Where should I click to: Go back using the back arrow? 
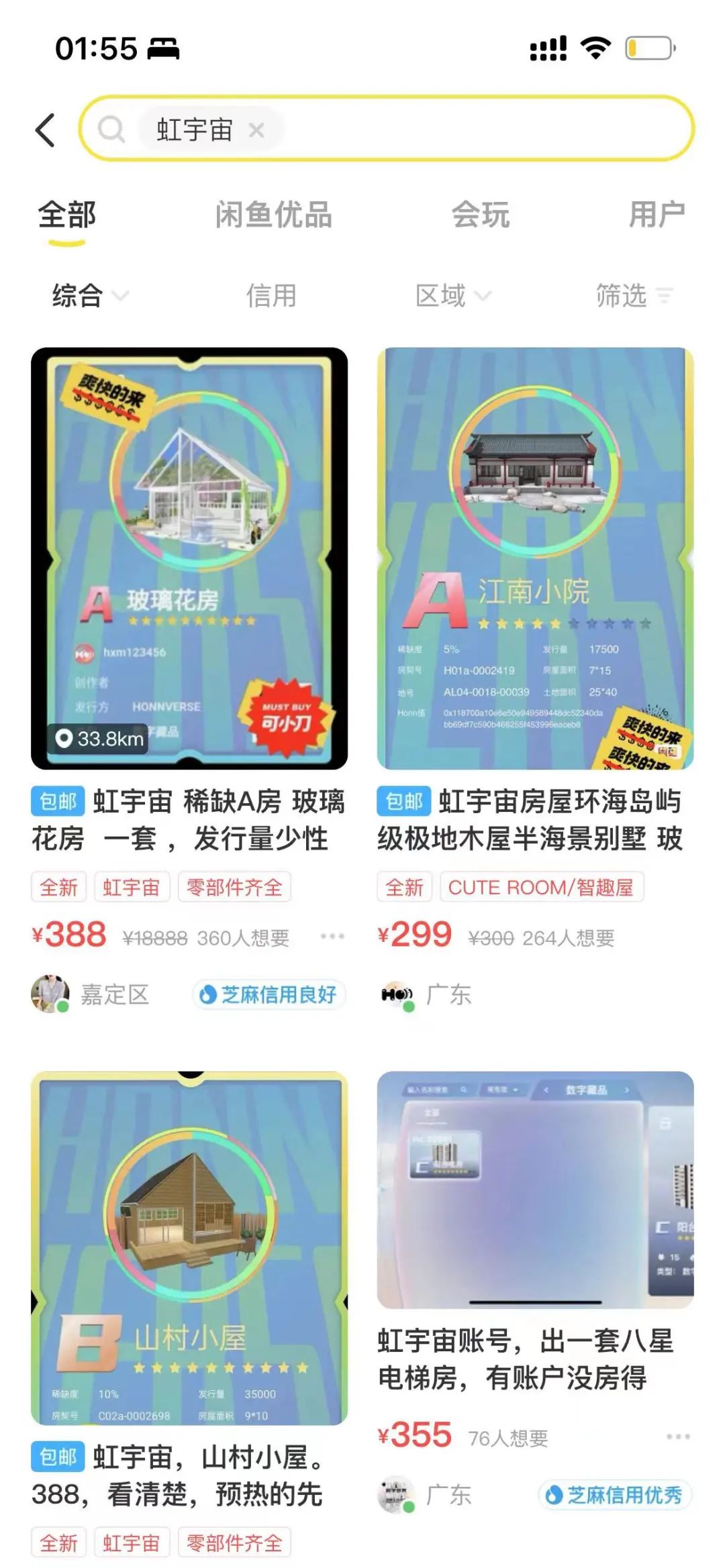click(x=46, y=129)
